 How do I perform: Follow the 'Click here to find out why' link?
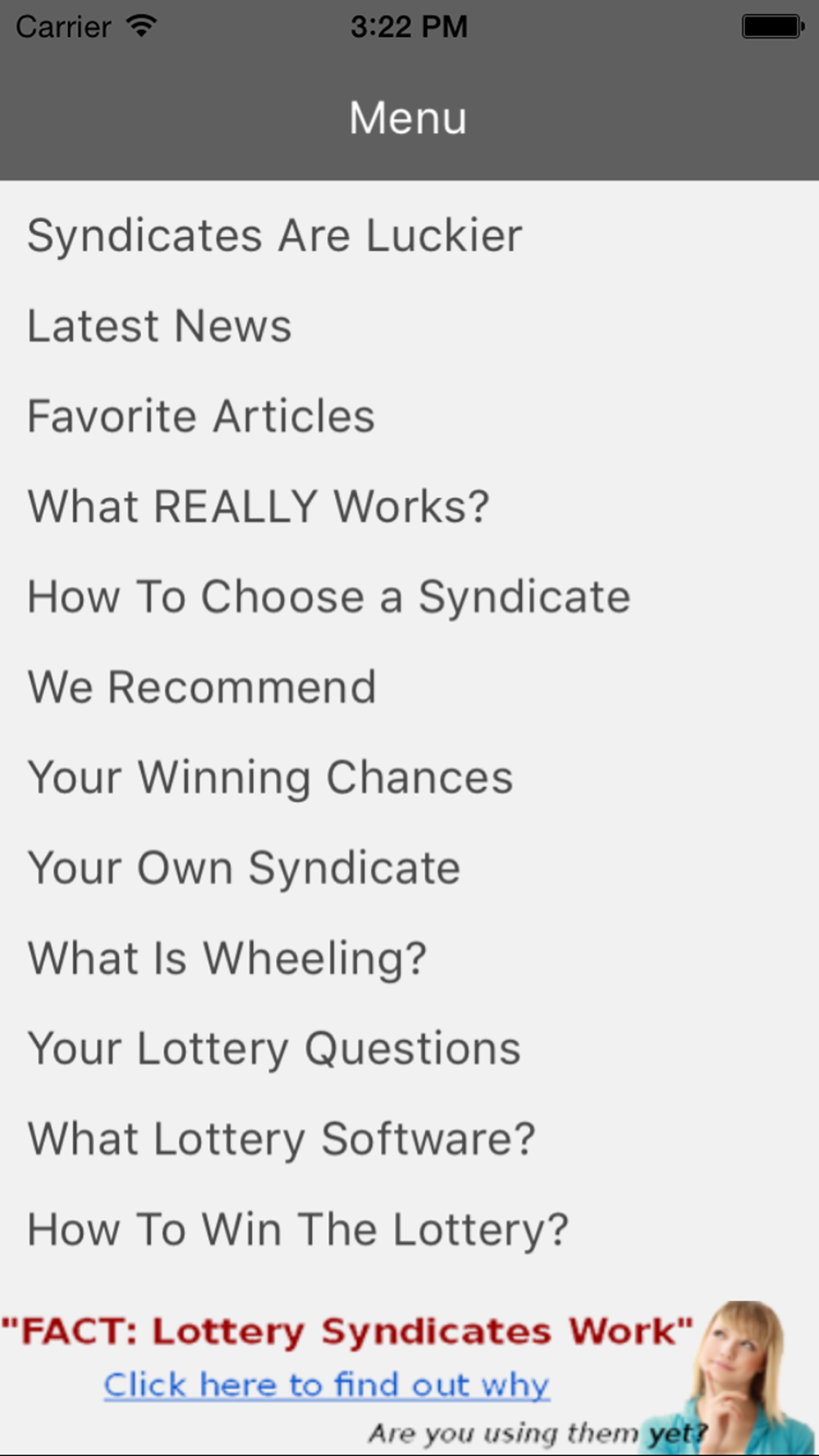coord(326,1385)
